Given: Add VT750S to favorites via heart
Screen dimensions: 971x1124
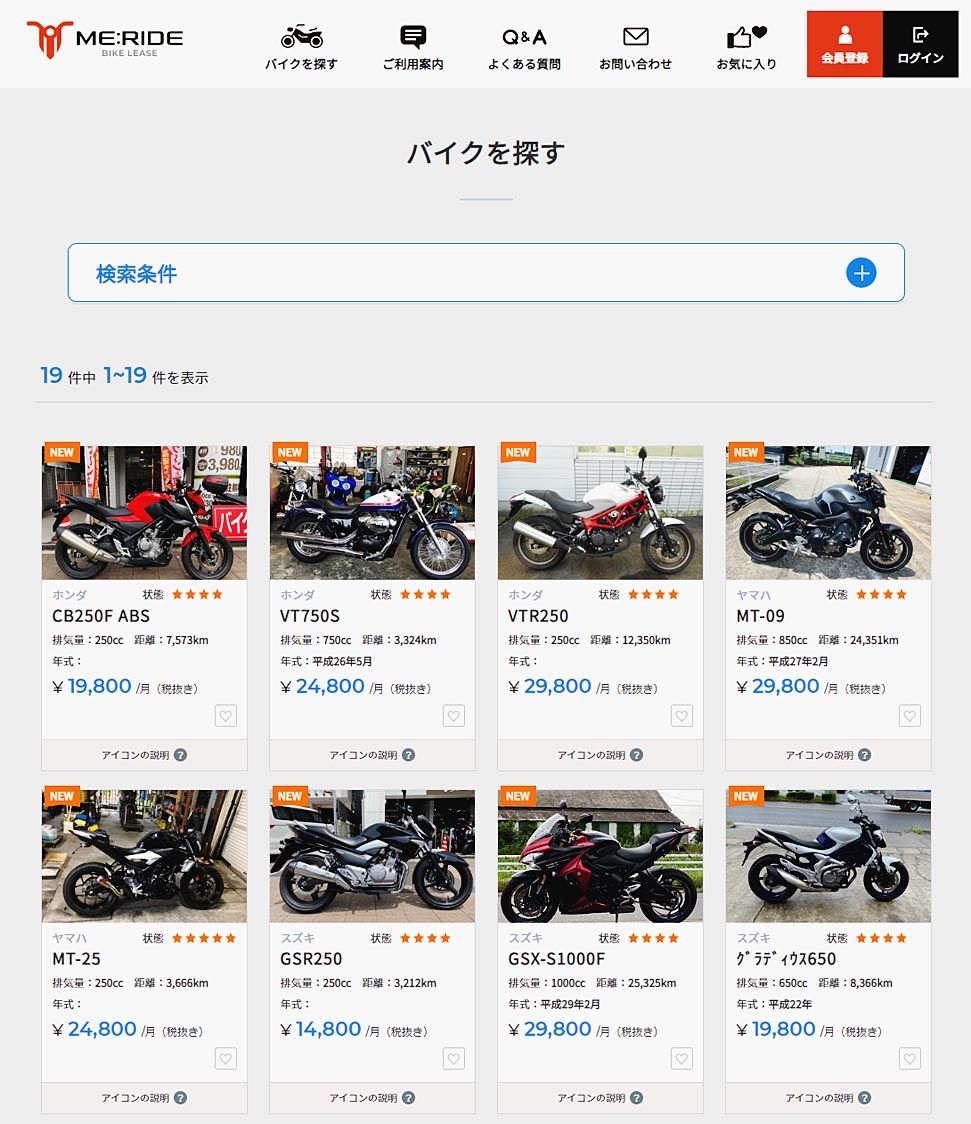Looking at the screenshot, I should [x=454, y=716].
